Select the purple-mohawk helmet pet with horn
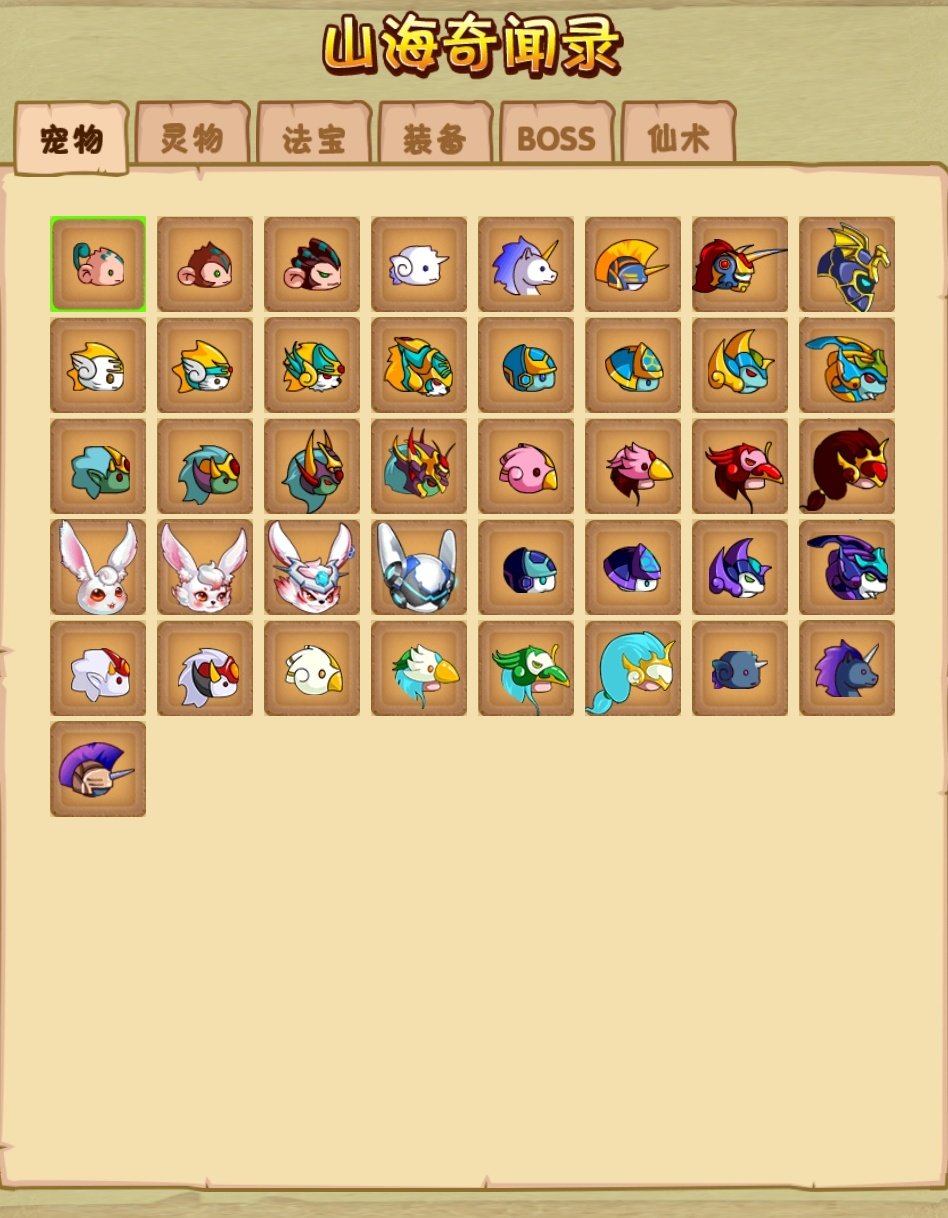The width and height of the screenshot is (948, 1218). point(98,769)
